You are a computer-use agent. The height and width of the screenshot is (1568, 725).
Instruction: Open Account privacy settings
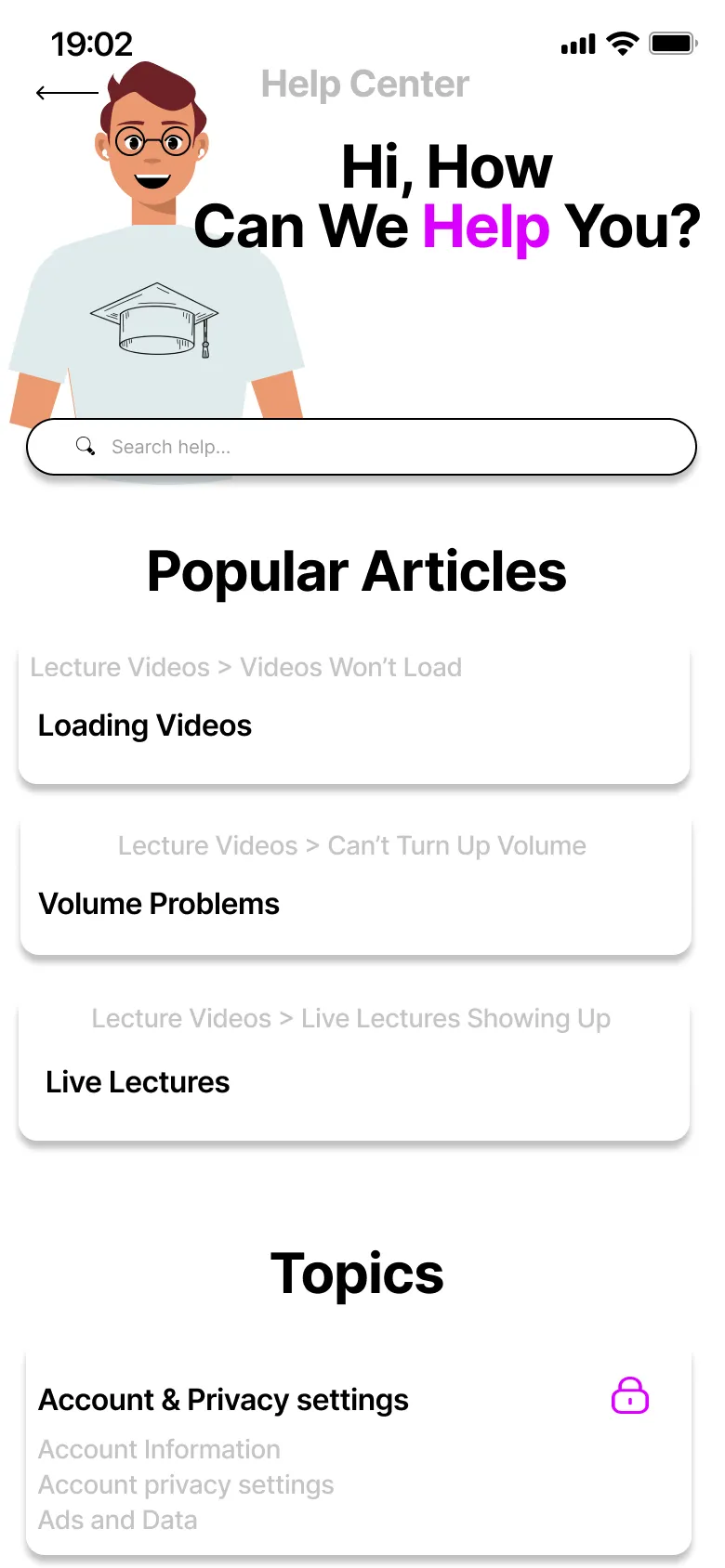186,1484
